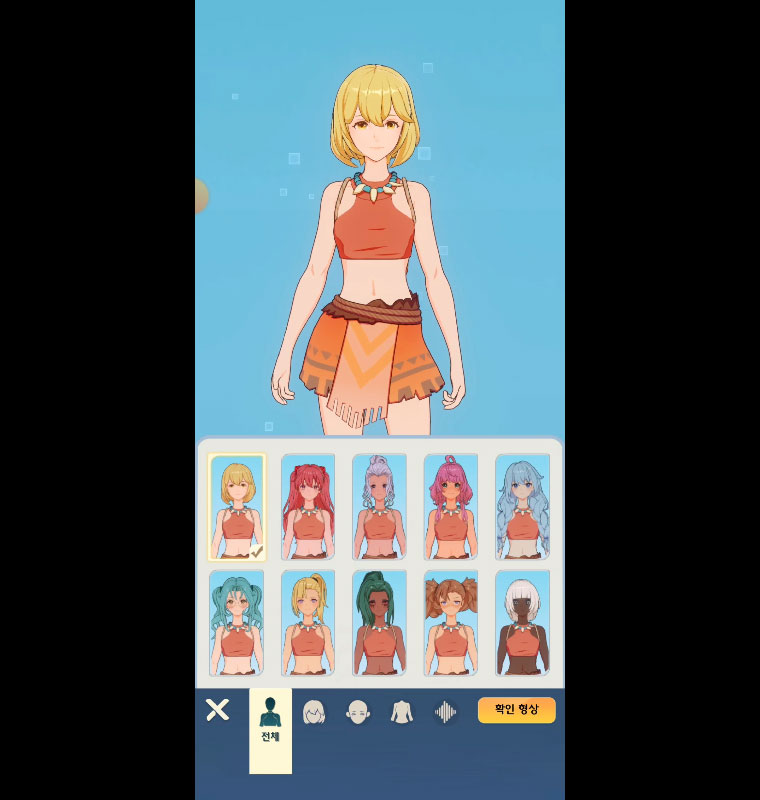
Task: Choose the red long-hair preset
Action: 308,507
